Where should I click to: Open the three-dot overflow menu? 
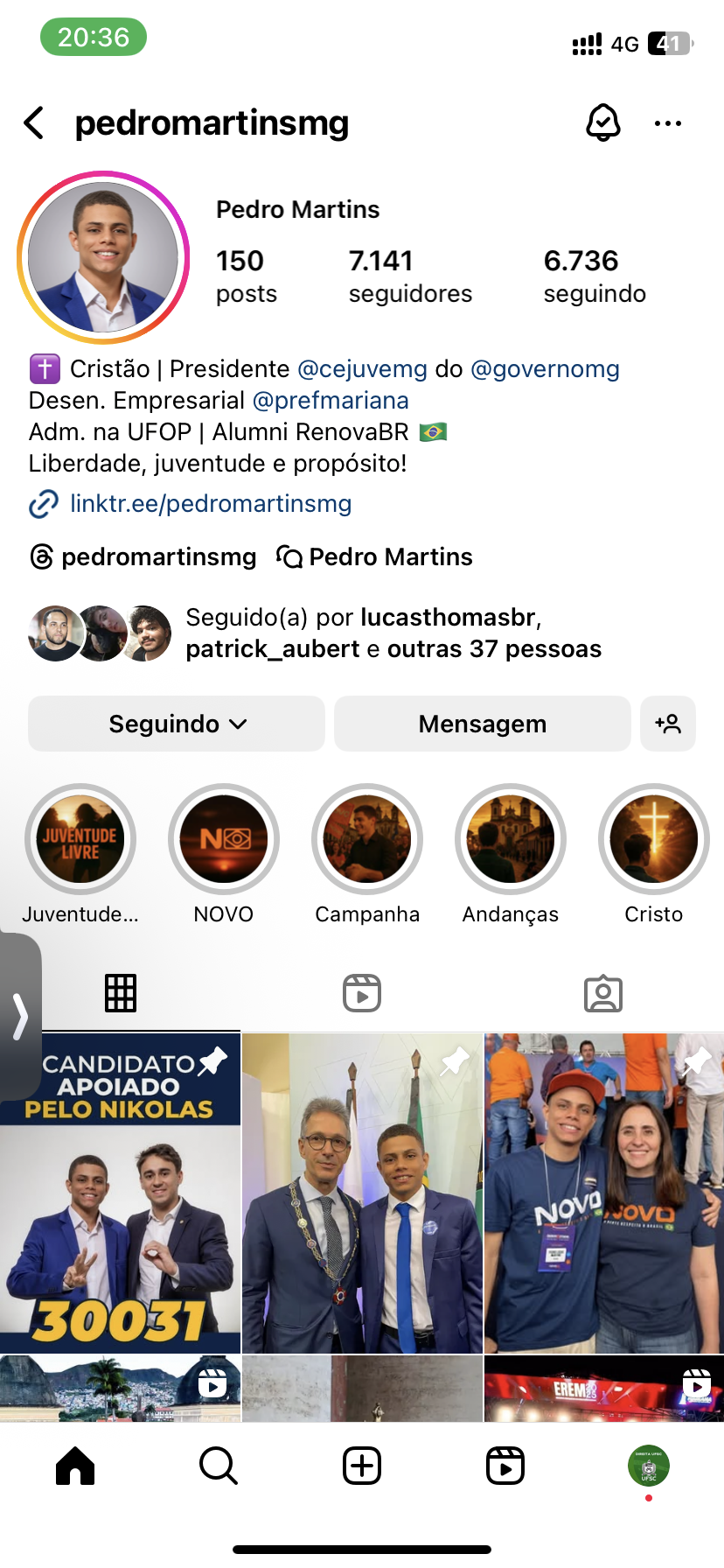tap(667, 123)
